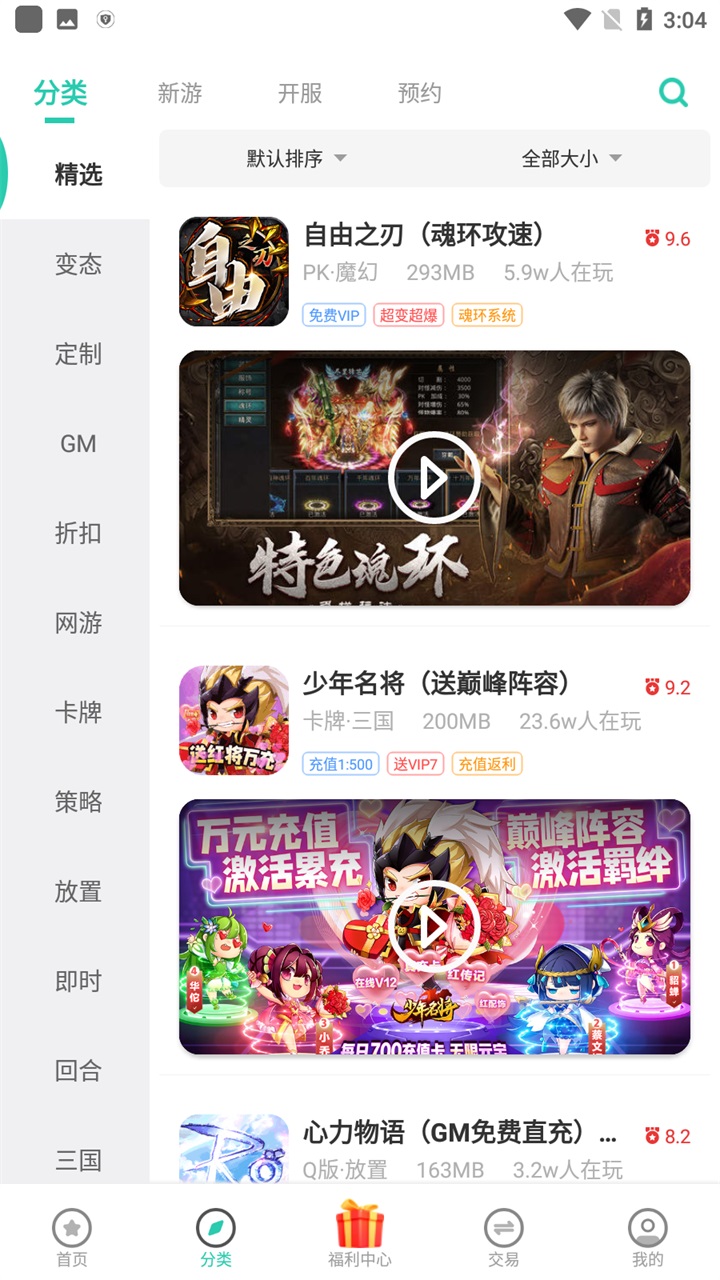Open the 福利中心 gift icon
Image resolution: width=720 pixels, height=1280 pixels.
tap(360, 1229)
